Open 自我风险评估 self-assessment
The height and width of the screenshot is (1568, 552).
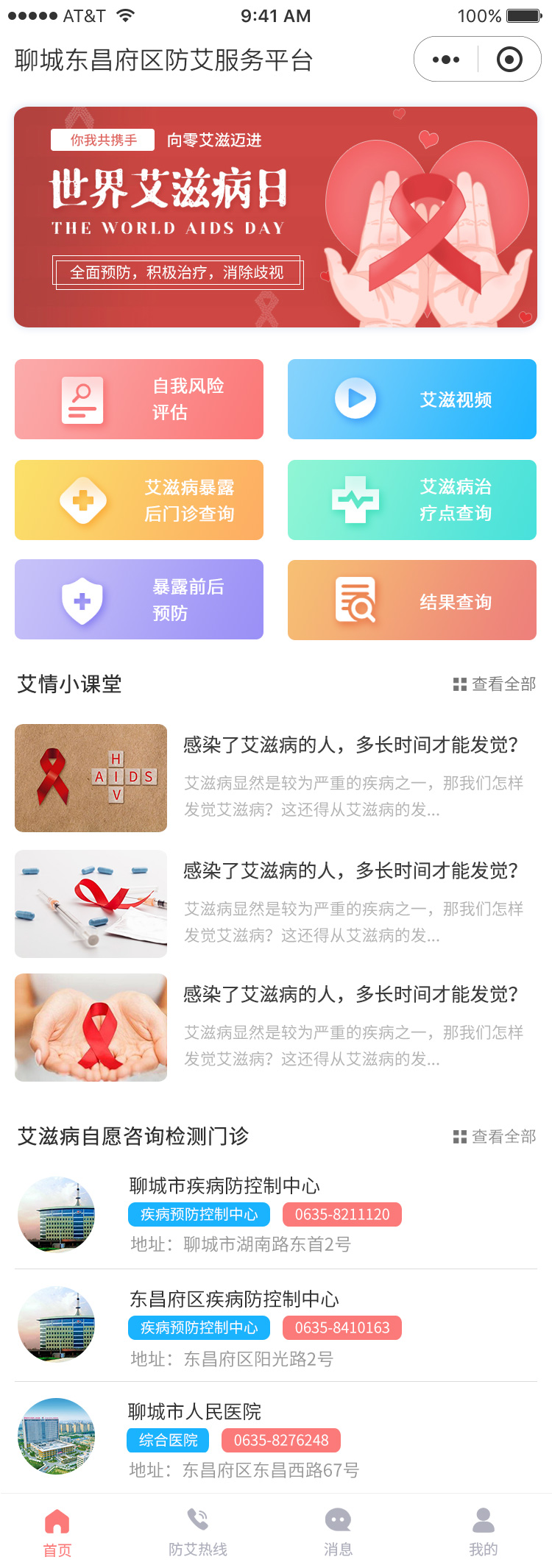(x=139, y=400)
